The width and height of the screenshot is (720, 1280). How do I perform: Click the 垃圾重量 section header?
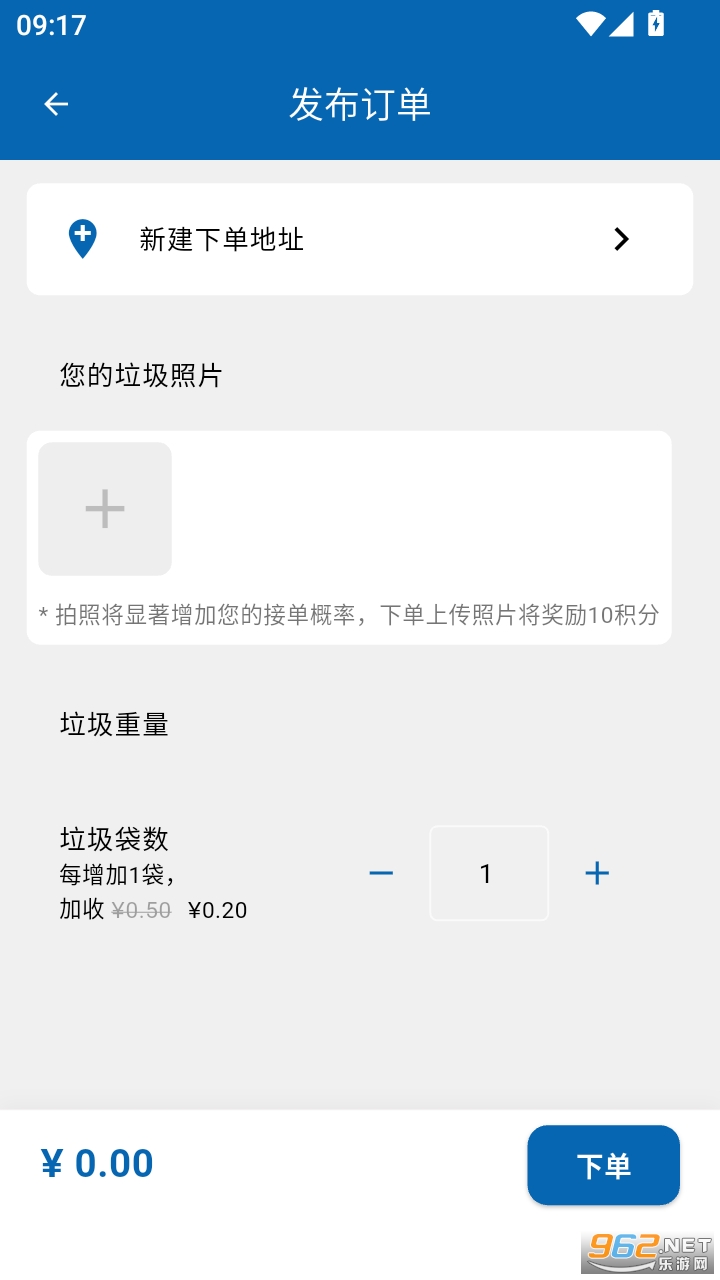[x=114, y=724]
